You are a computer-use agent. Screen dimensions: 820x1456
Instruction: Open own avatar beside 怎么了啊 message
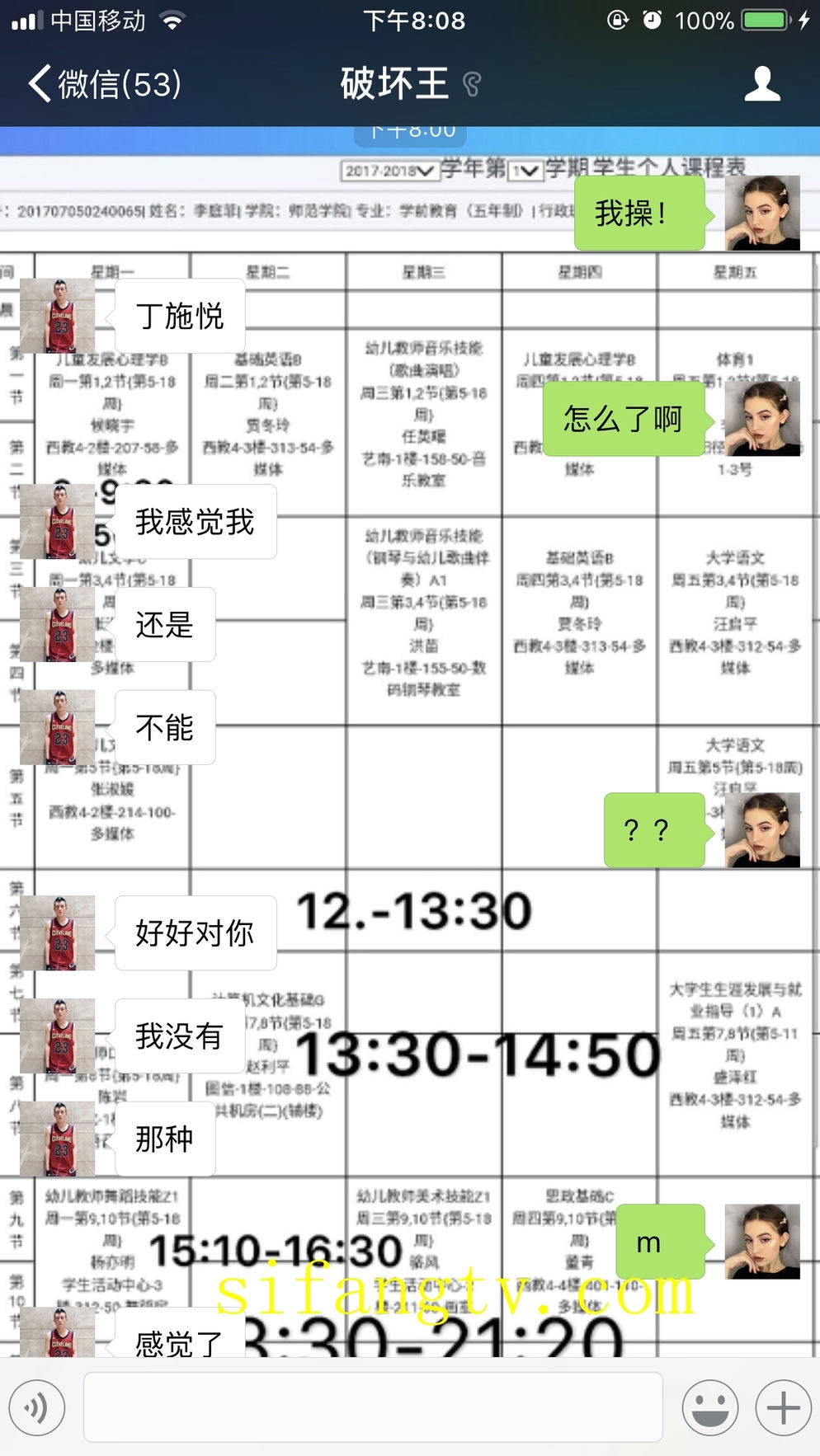click(762, 419)
